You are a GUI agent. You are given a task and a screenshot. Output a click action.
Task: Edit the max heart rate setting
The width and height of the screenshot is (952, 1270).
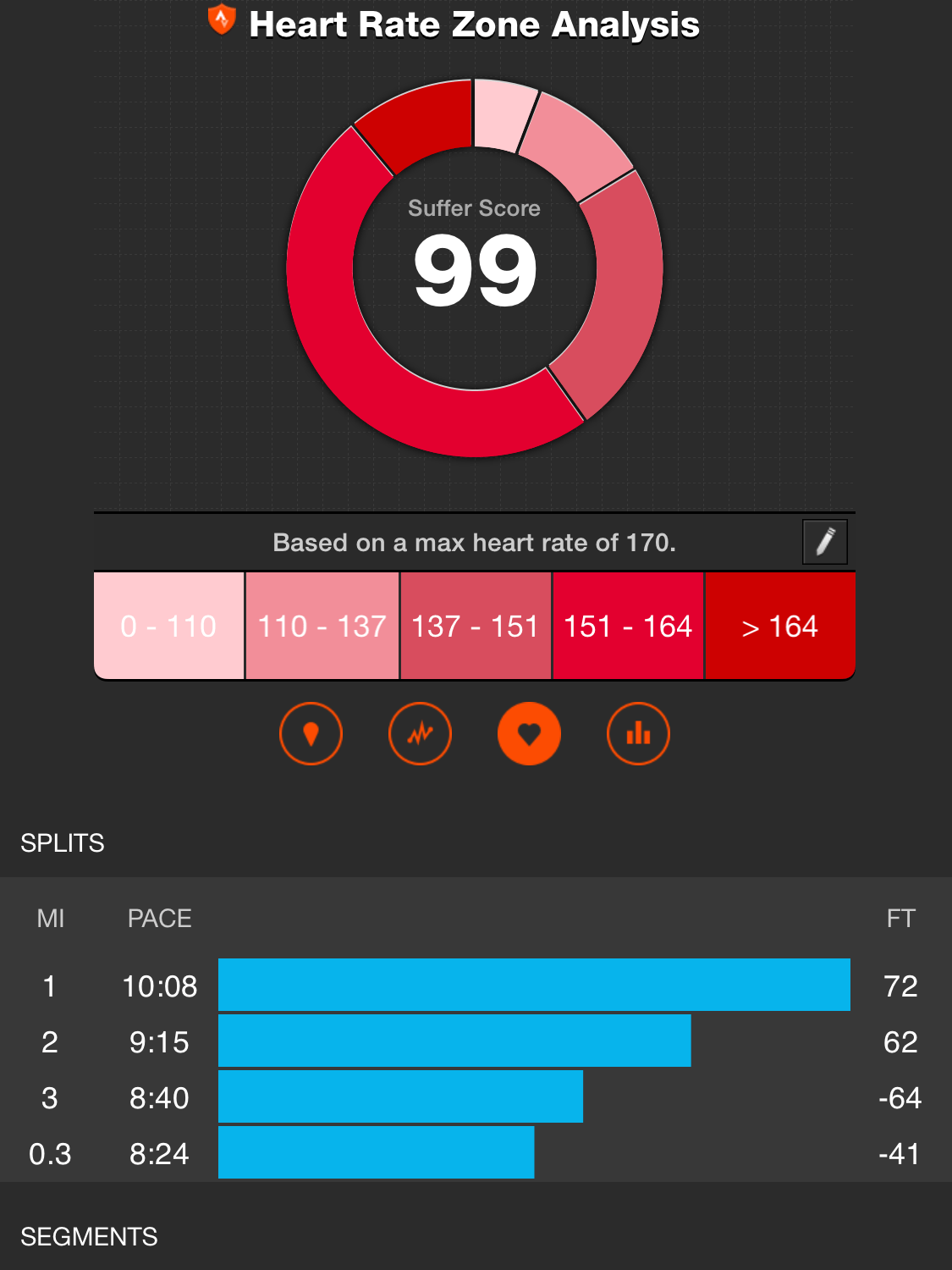[824, 542]
